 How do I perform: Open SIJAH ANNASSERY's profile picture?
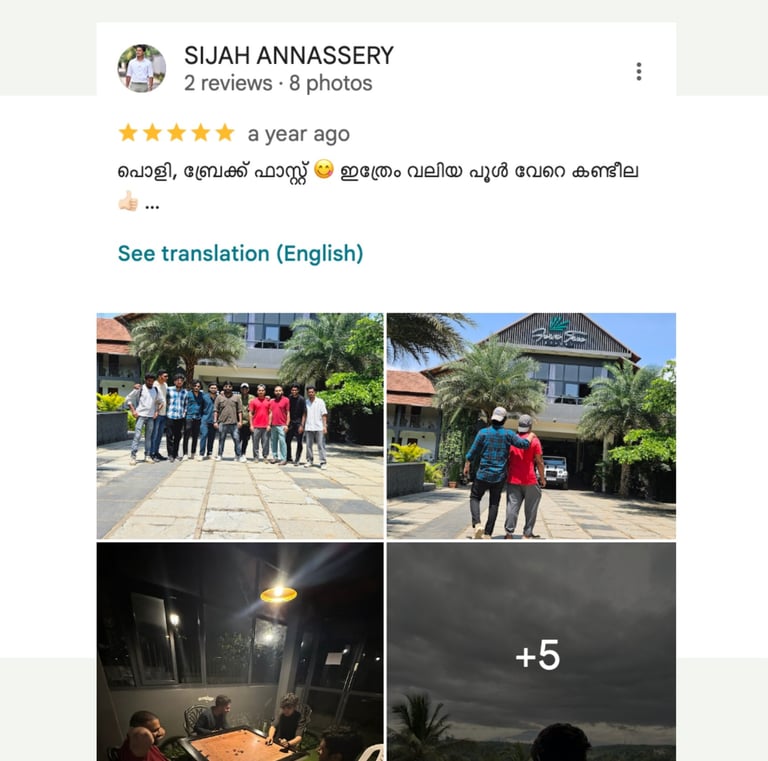141,68
